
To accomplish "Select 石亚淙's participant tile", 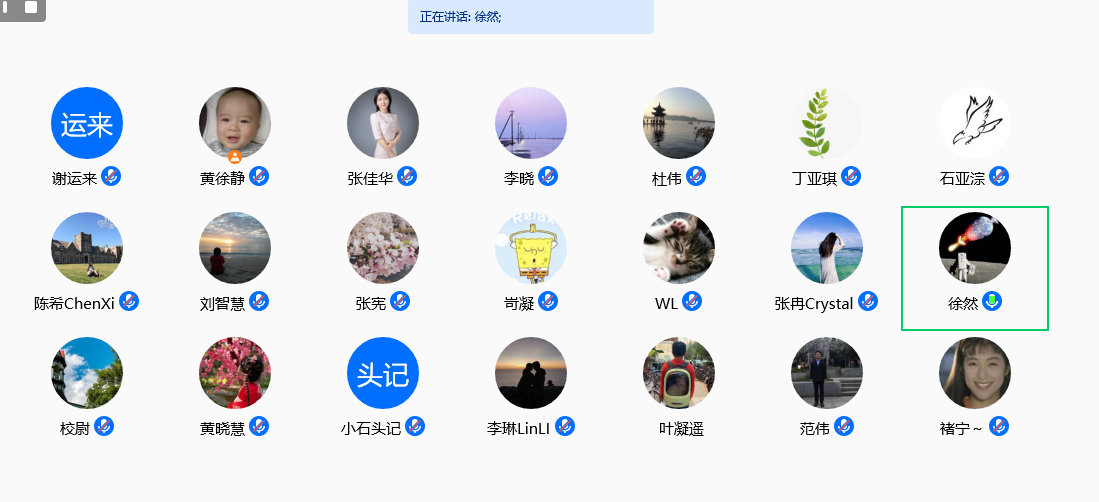I will coord(975,123).
